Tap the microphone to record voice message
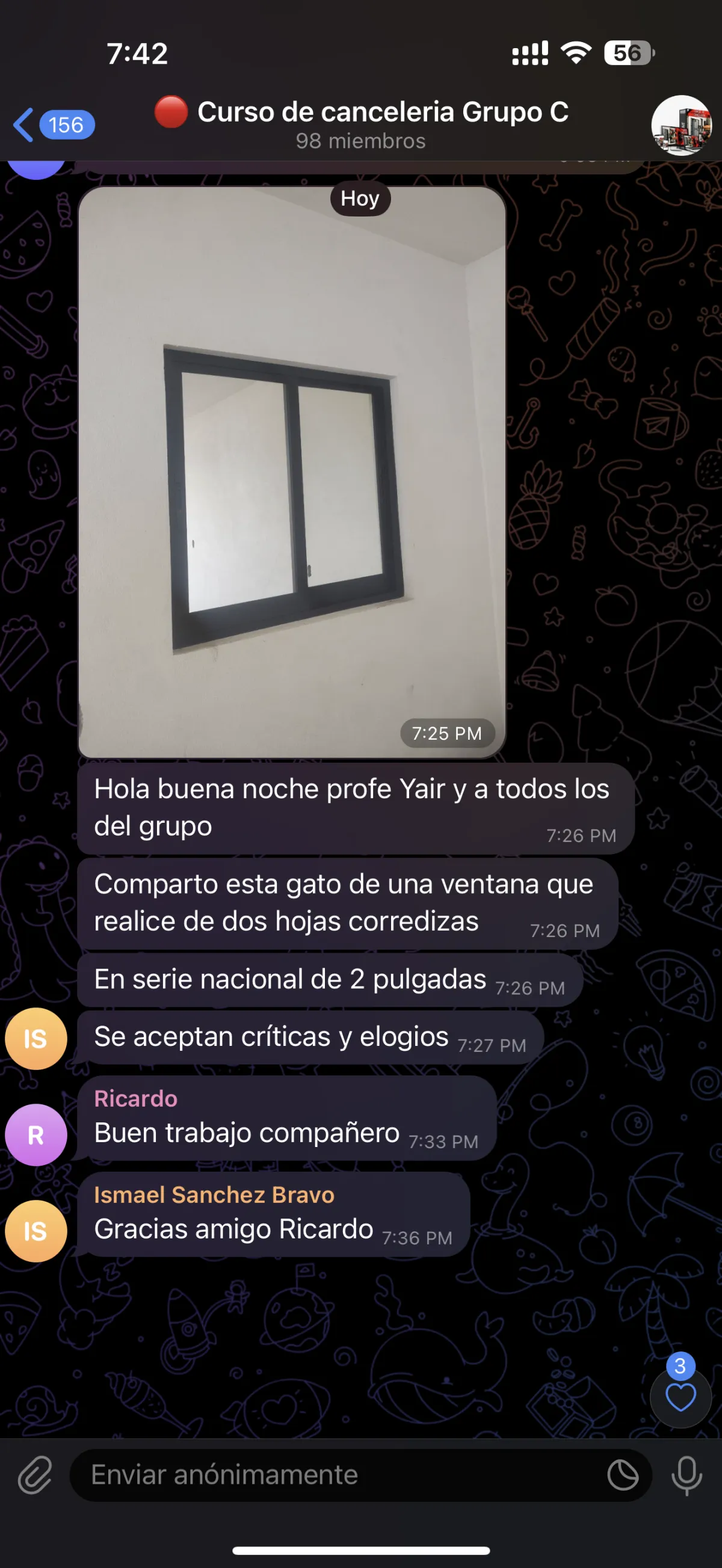Screen dimensions: 722x1568 [687, 1475]
